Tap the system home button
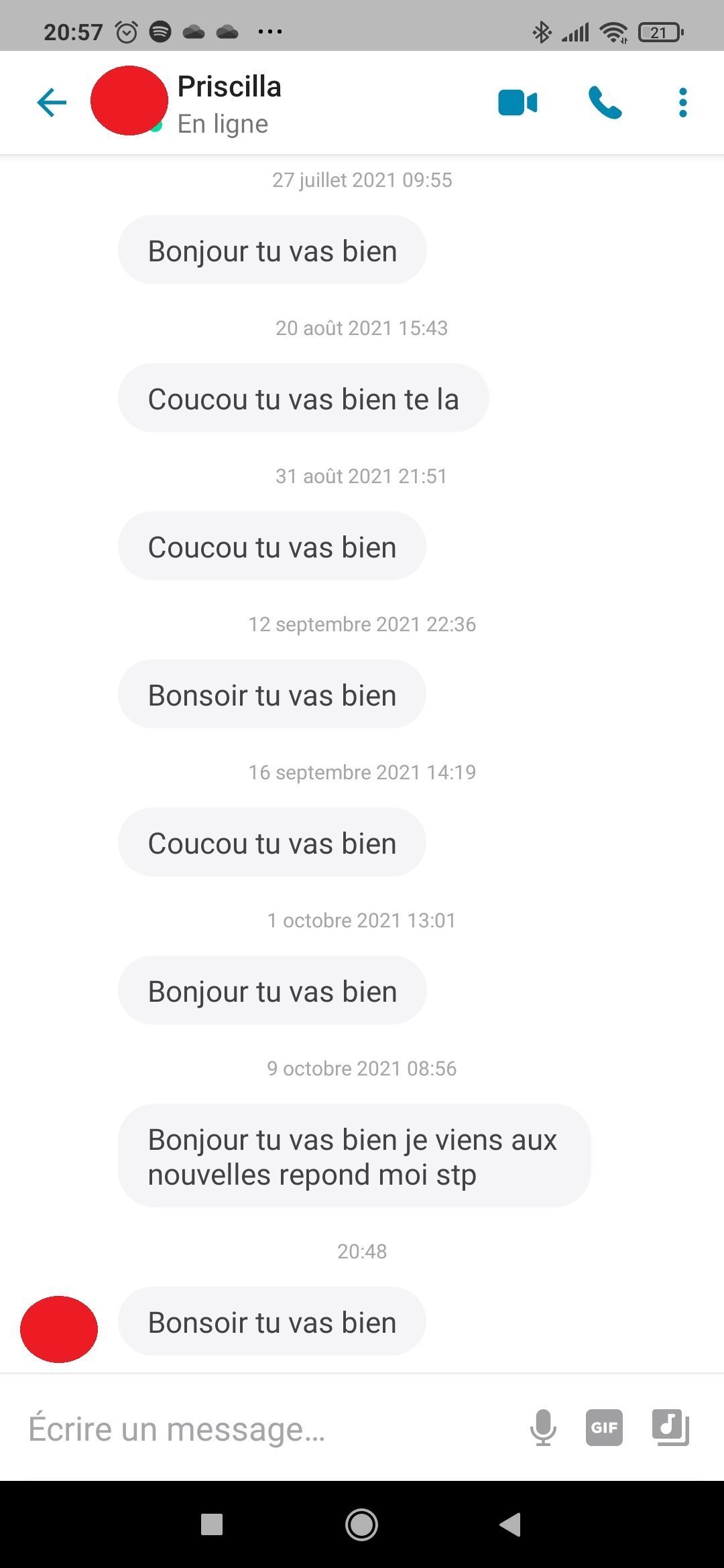Screen dimensions: 724x1568 [x=361, y=1524]
